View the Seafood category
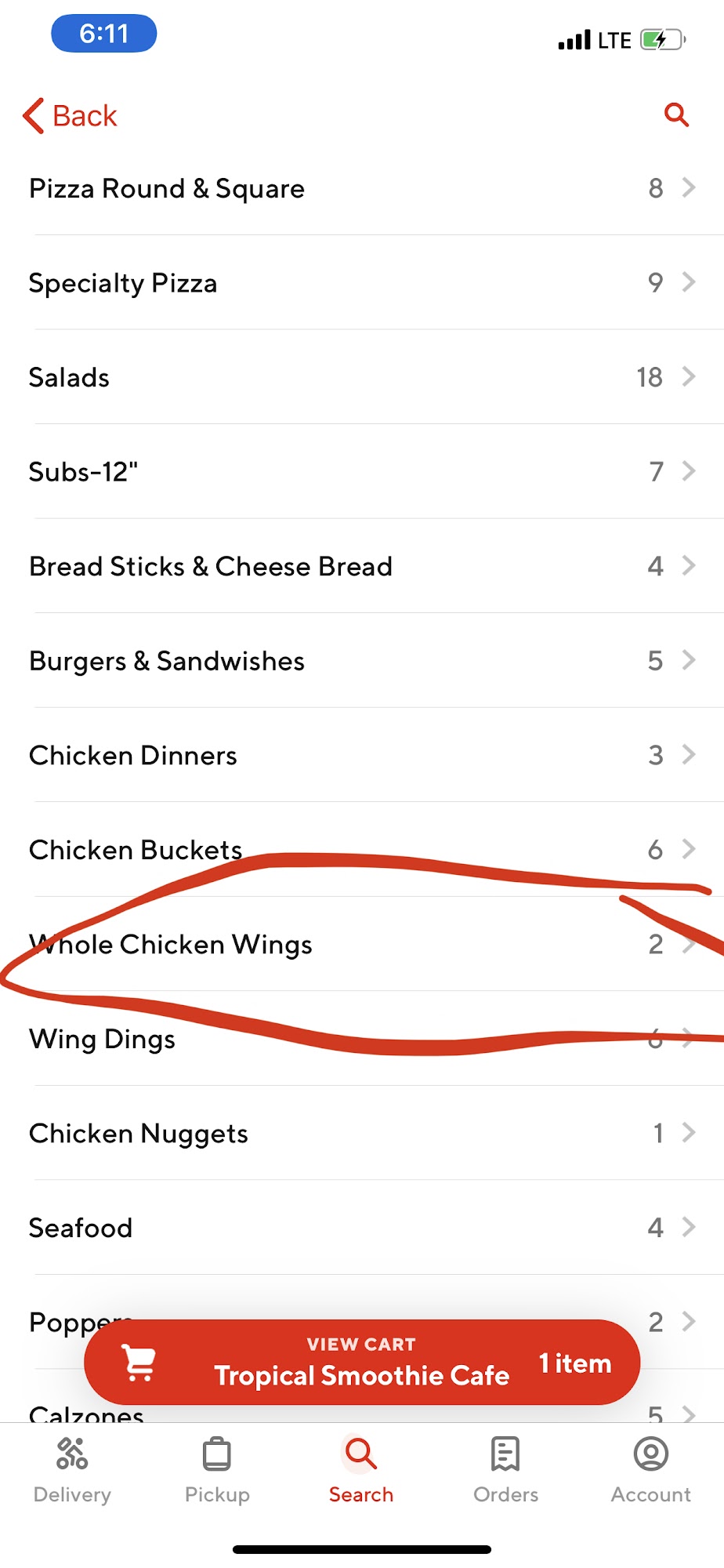This screenshot has width=724, height=1568. [x=360, y=1228]
